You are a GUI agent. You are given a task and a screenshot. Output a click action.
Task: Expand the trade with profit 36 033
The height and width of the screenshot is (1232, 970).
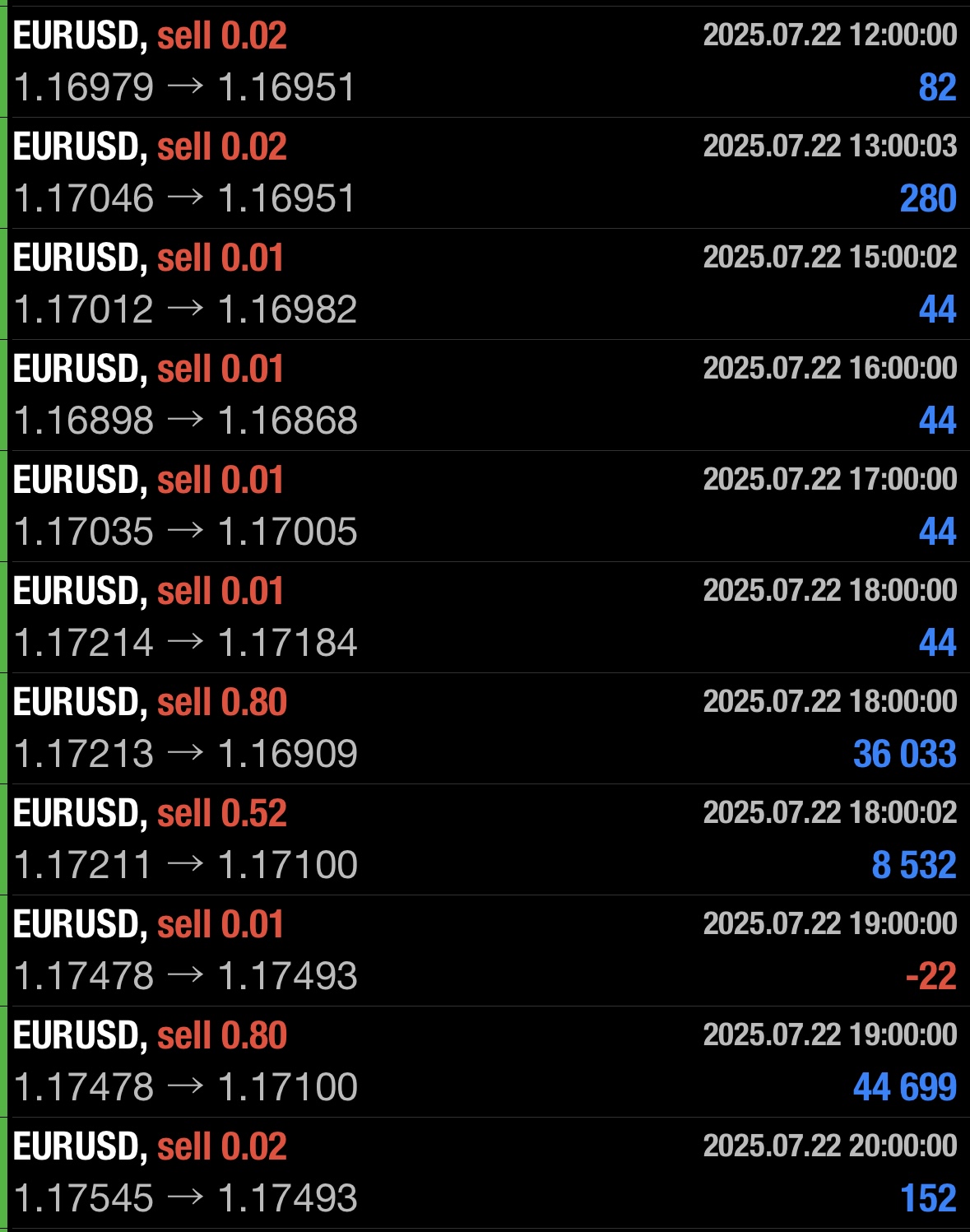(x=485, y=728)
